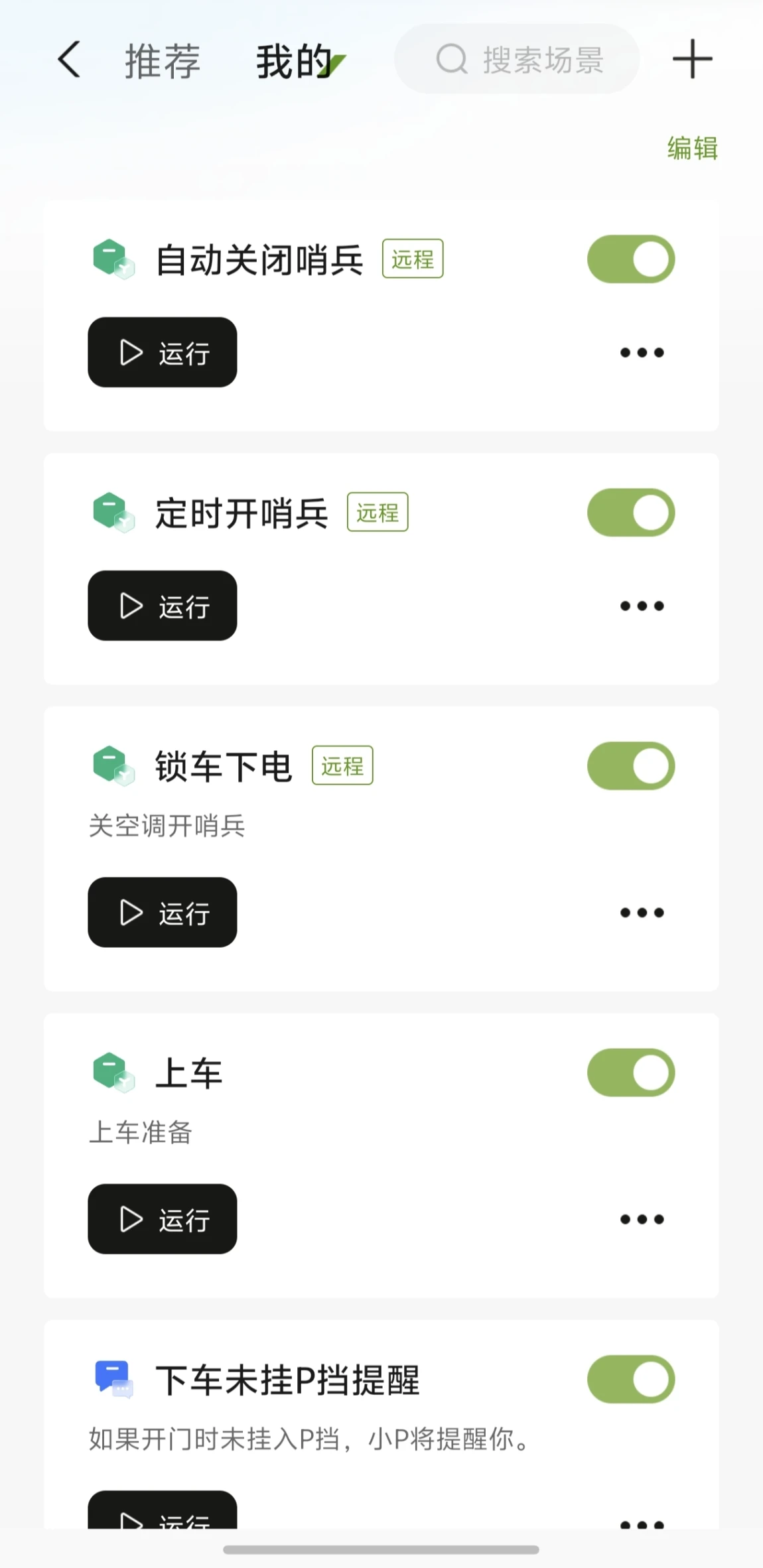
Task: Open the three-dot menu for 锁车下电
Action: pos(642,913)
